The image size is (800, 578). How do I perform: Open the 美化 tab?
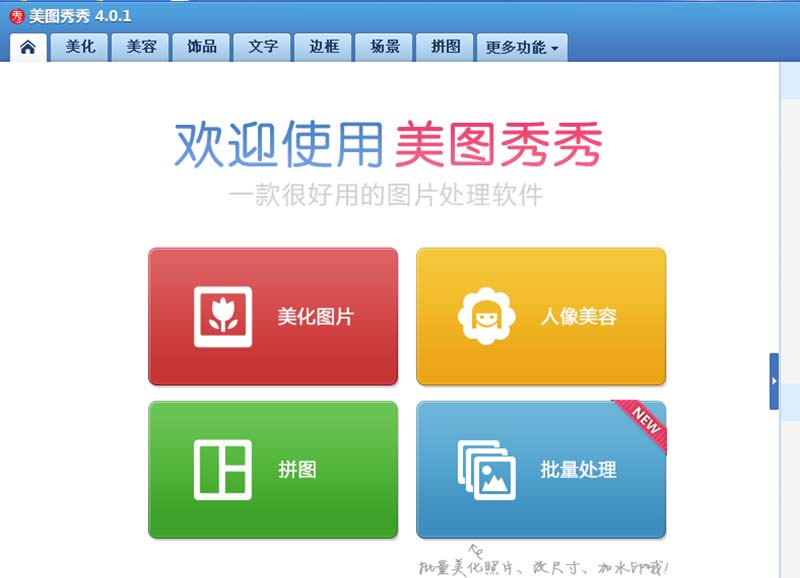[80, 47]
